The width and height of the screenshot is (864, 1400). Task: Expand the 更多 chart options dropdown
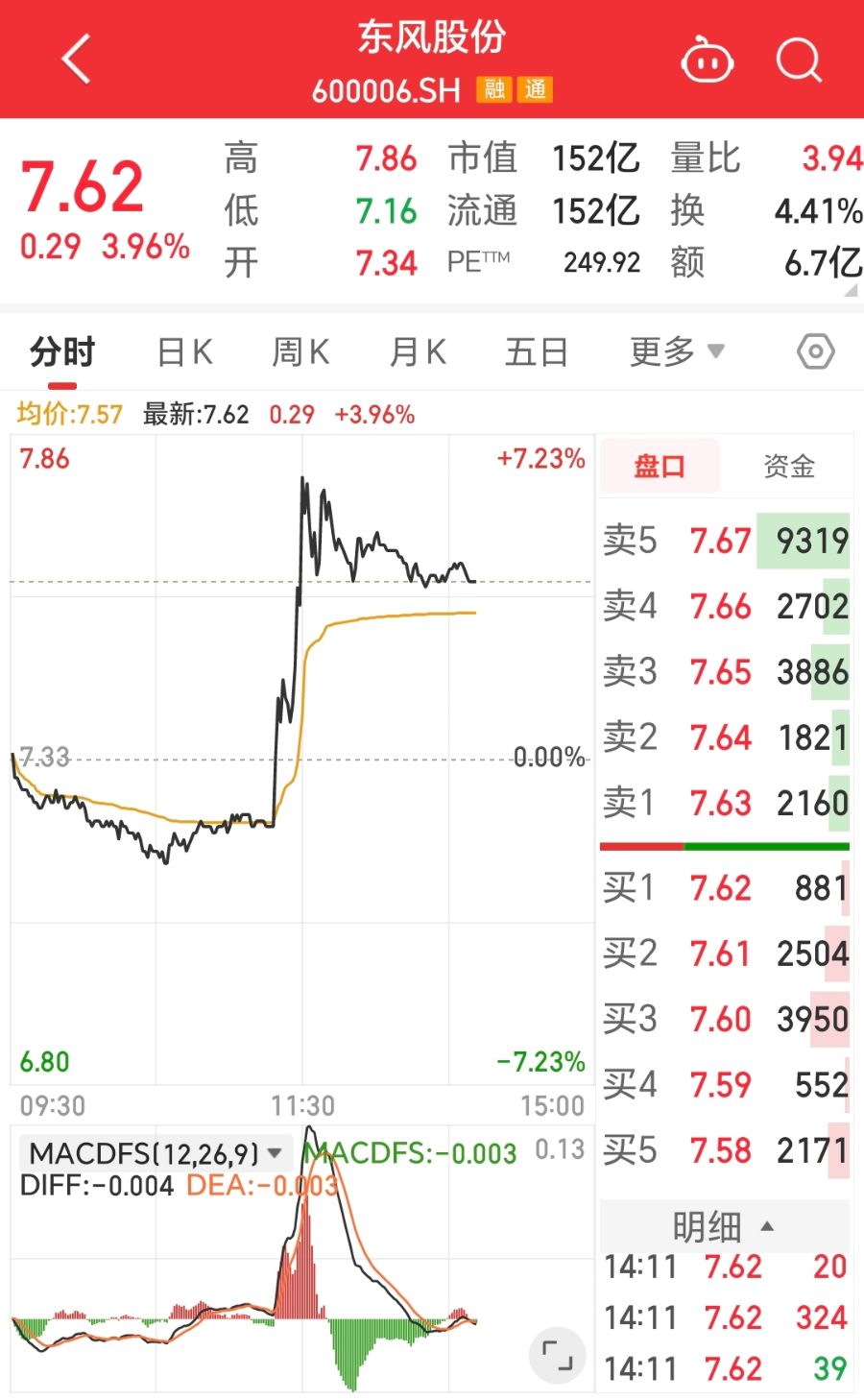676,352
